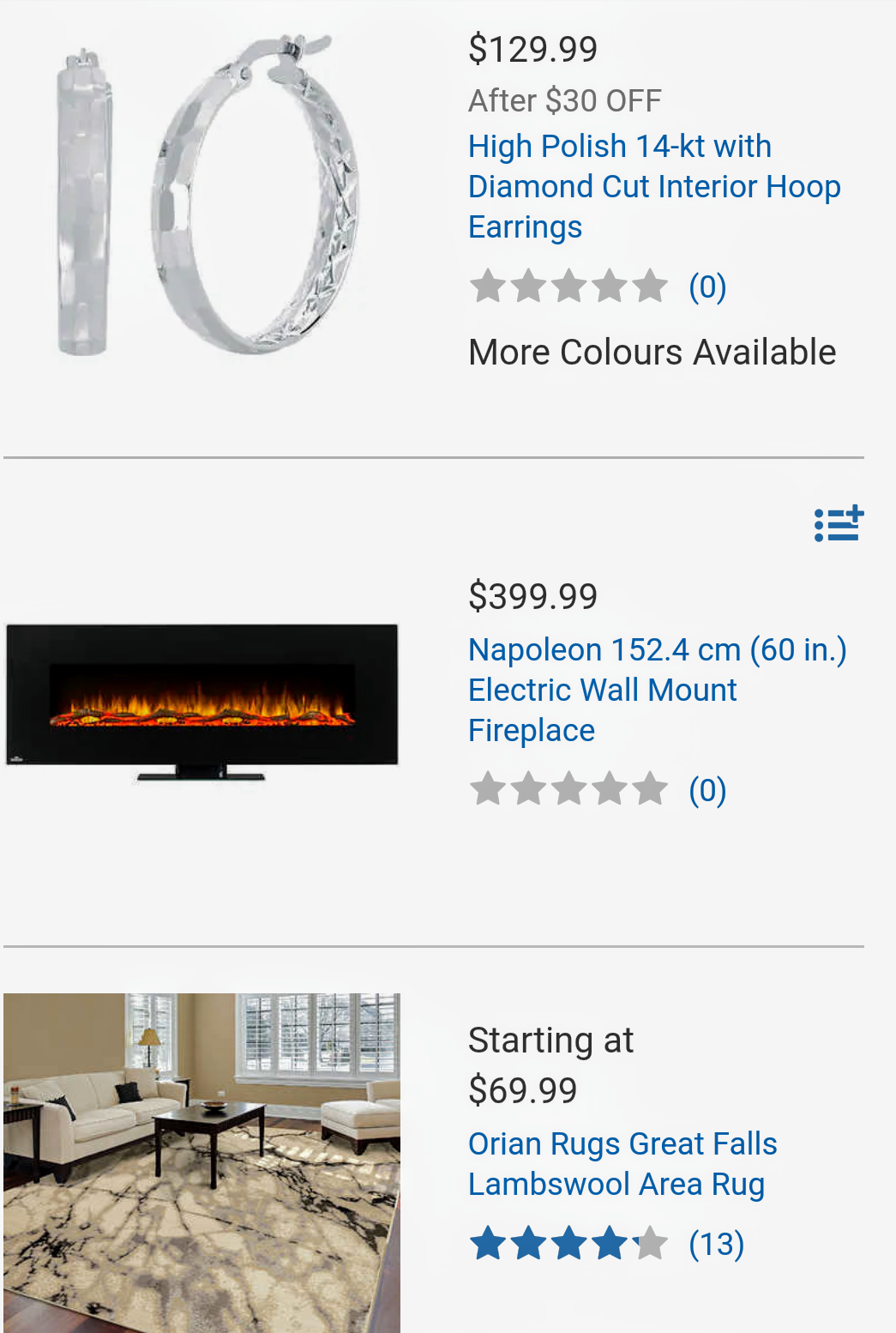
Task: Open the Orian Rugs area rug image
Action: click(x=201, y=1162)
